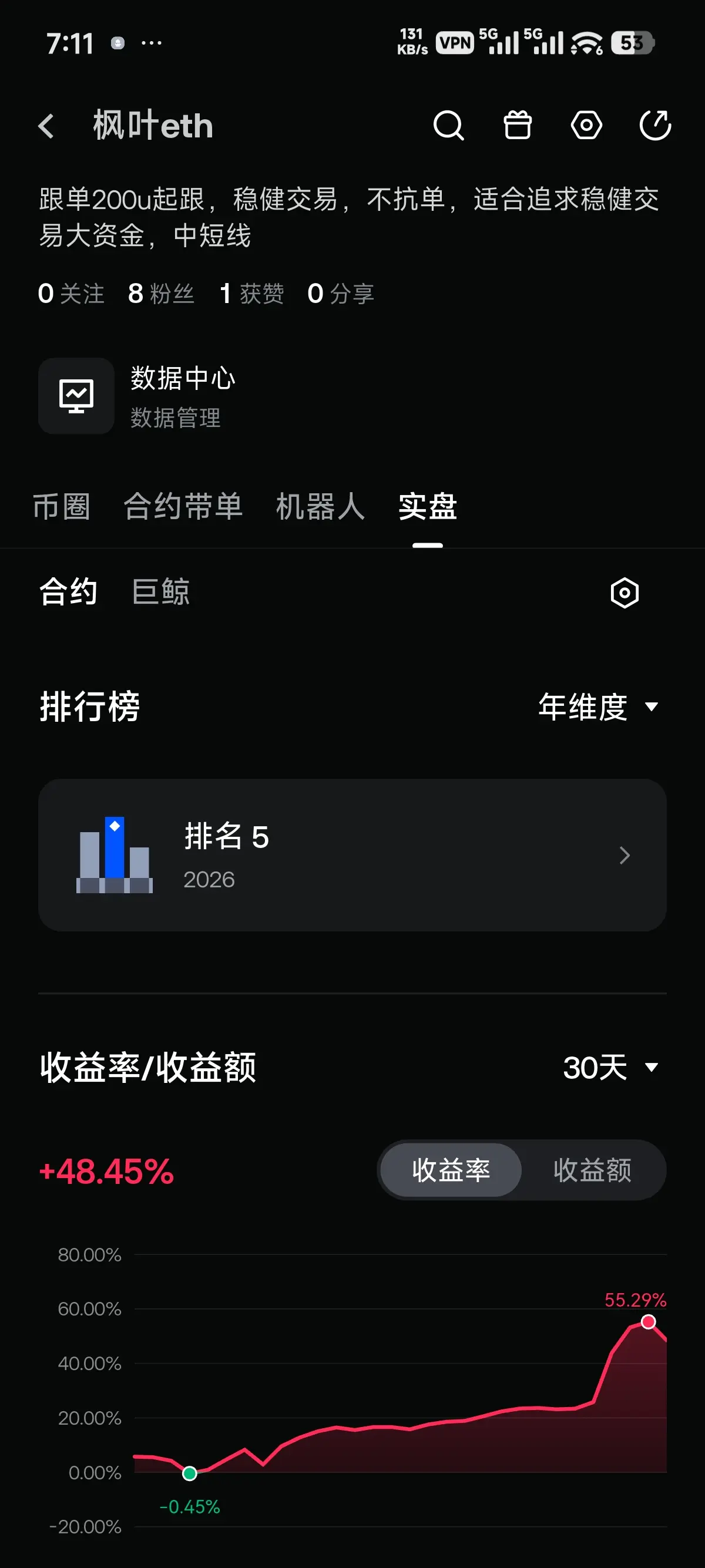The image size is (705, 1568).
Task: Go back using the top-left arrow
Action: click(46, 126)
